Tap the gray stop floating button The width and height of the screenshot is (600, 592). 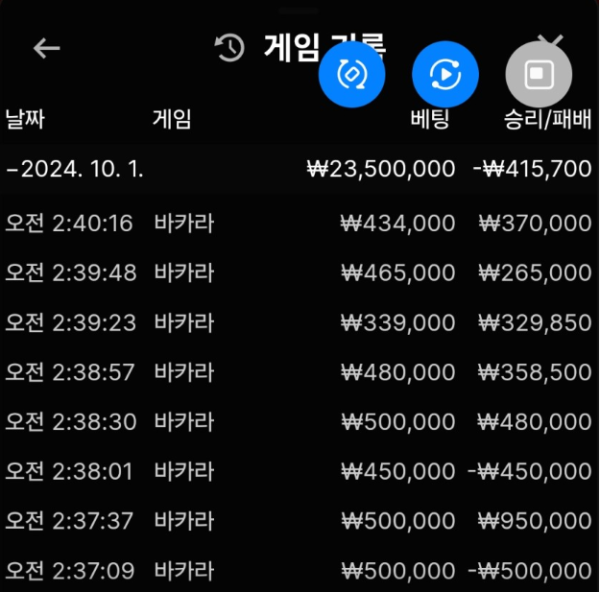(539, 74)
